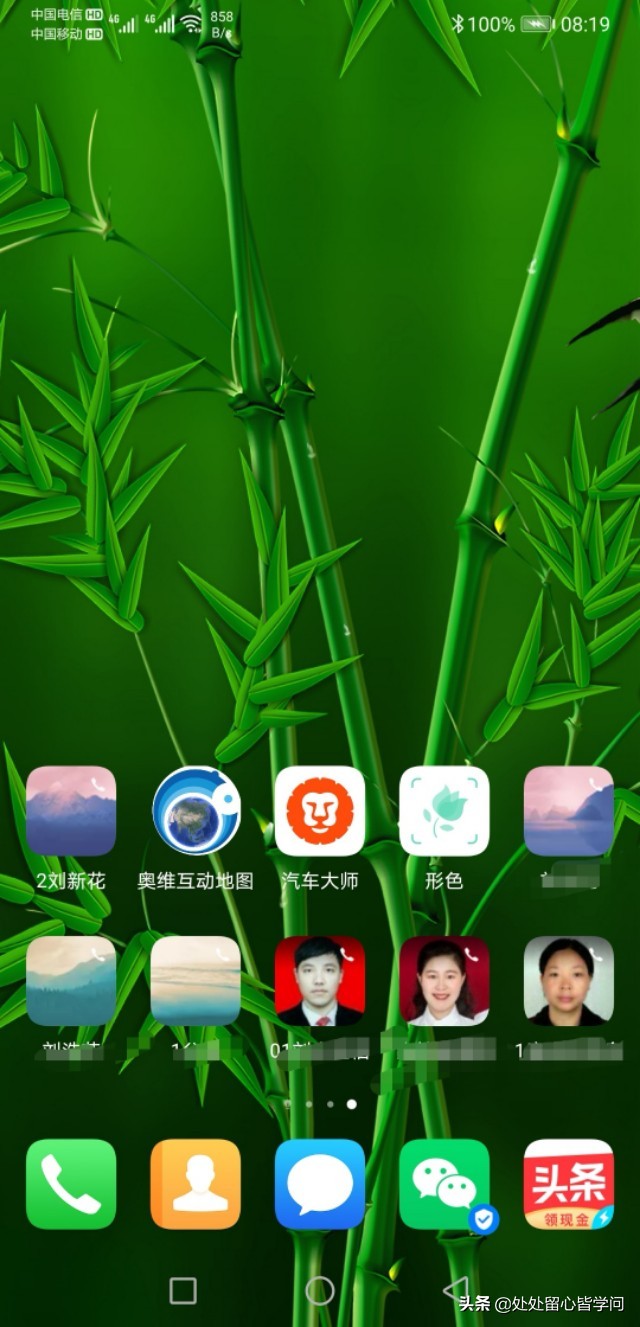The height and width of the screenshot is (1327, 640).
Task: Open the Phone dialer in dock
Action: coord(70,1184)
